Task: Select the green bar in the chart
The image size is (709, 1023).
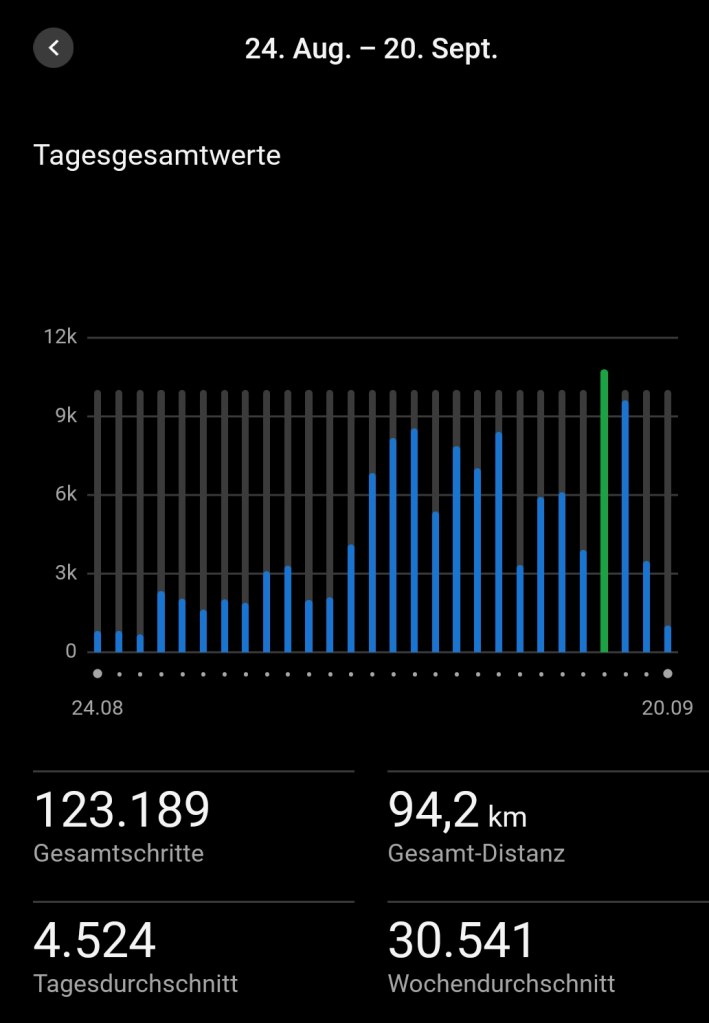Action: coord(604,511)
